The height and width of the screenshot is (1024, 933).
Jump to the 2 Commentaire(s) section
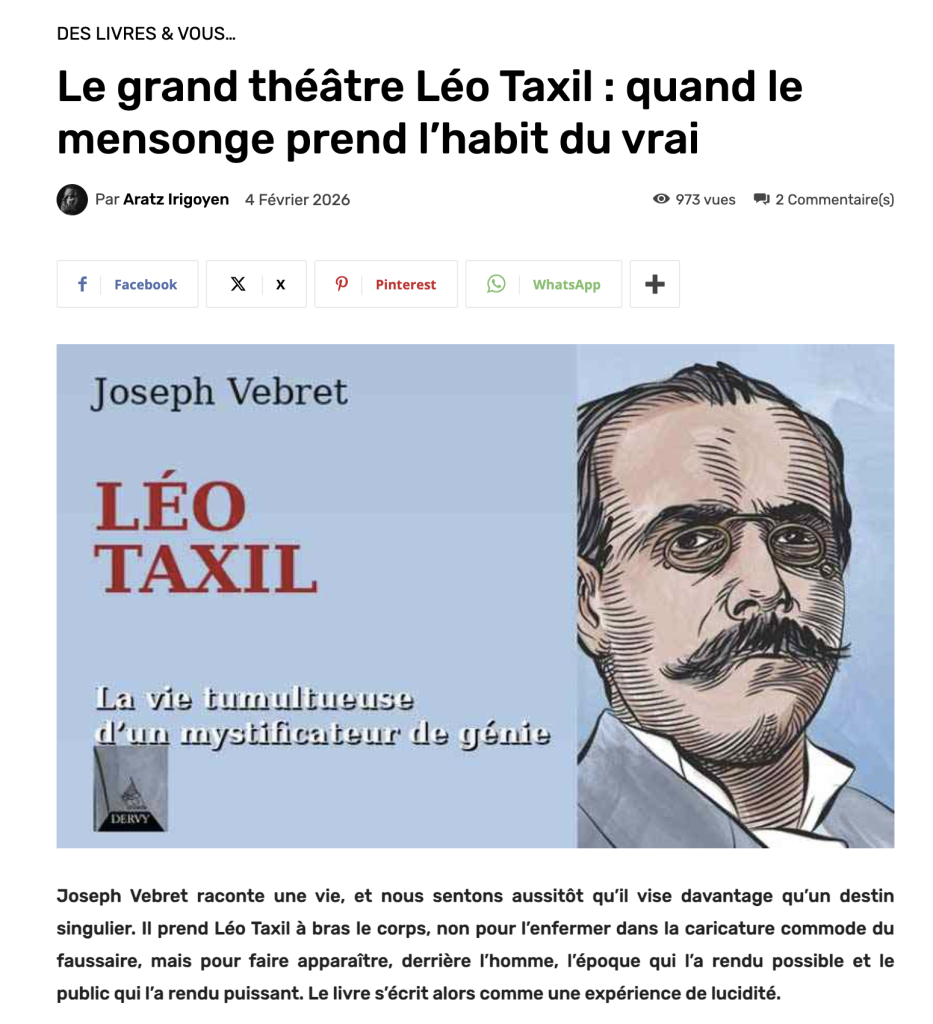click(x=833, y=199)
